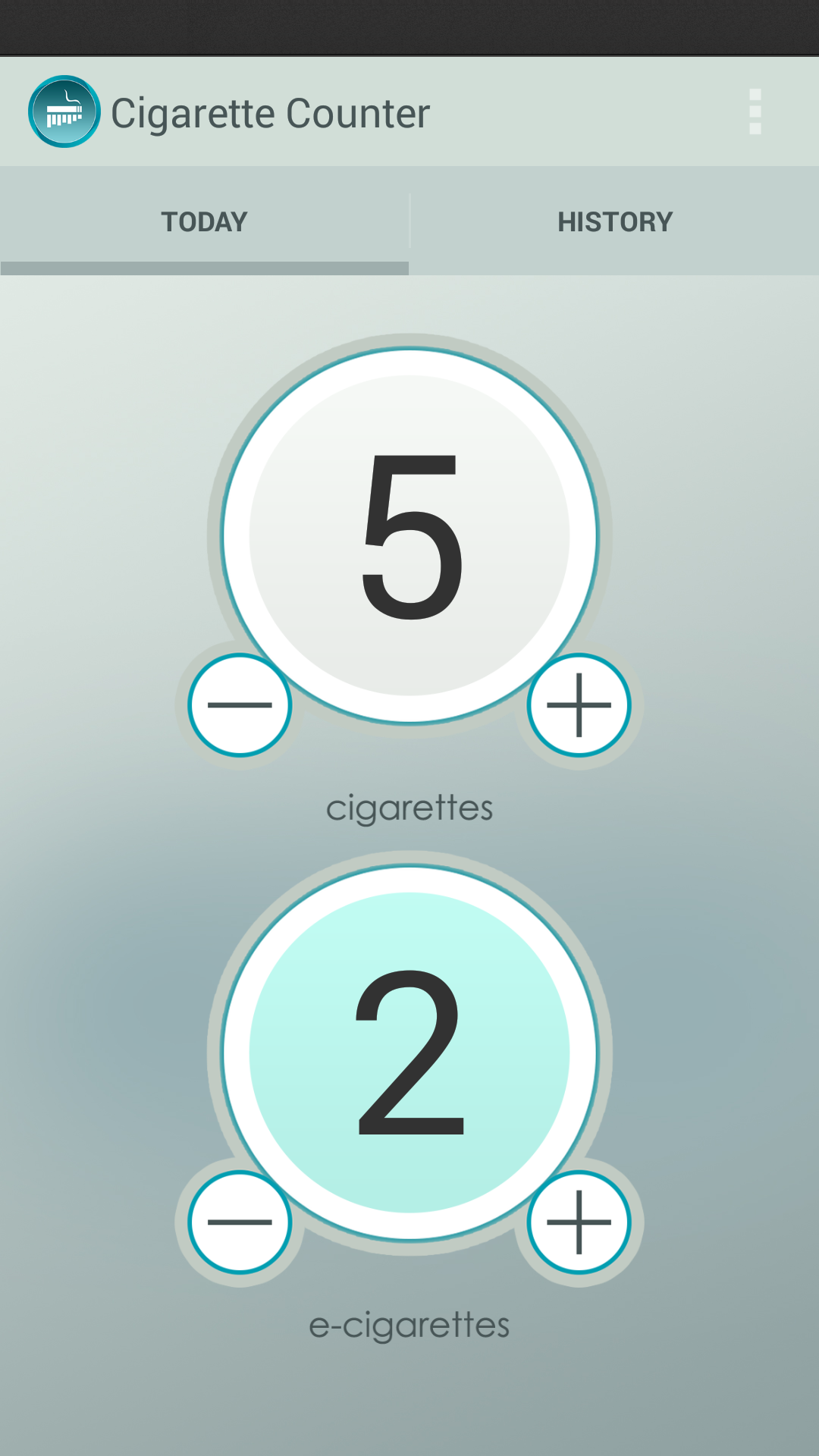This screenshot has width=819, height=1456.
Task: Select the TODAY tab
Action: 203,221
